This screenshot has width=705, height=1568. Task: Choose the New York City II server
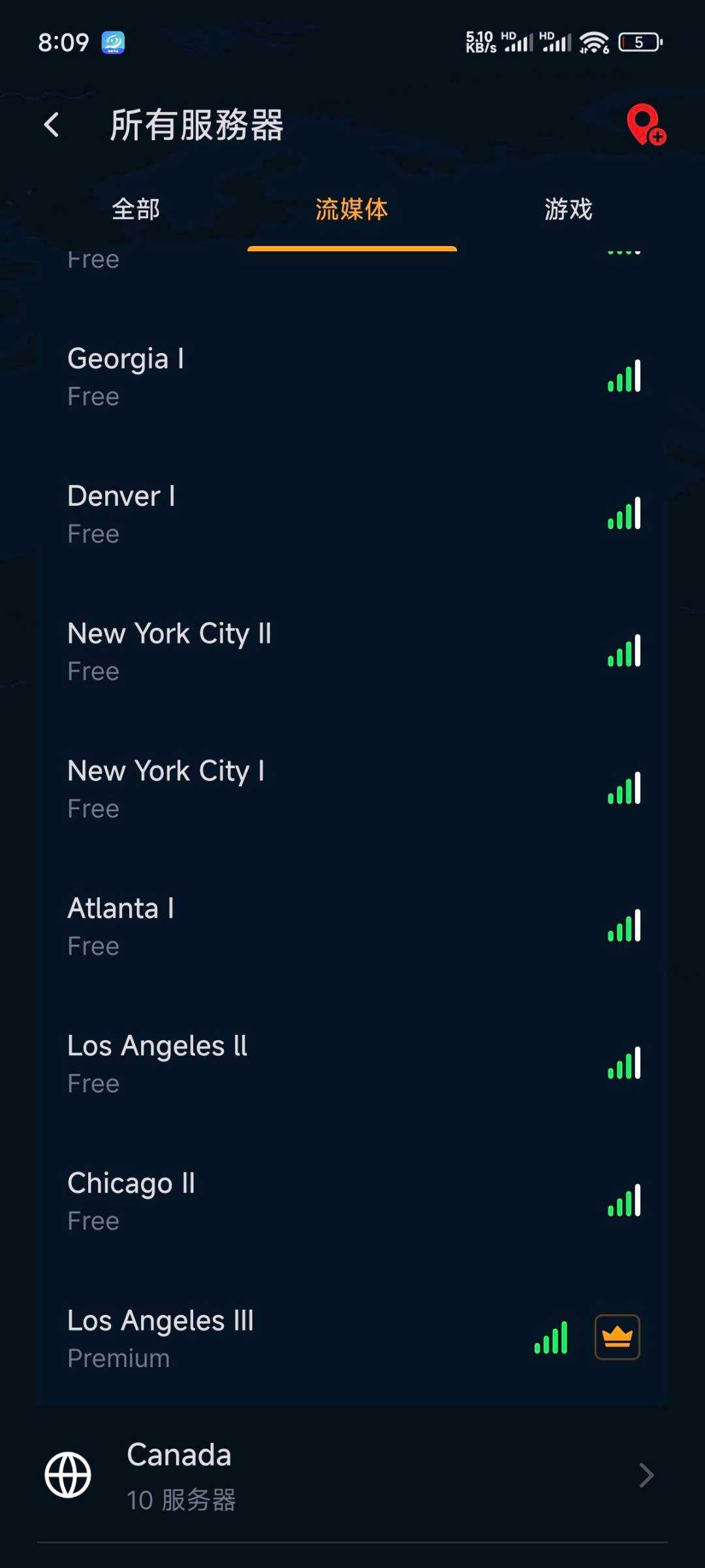(352, 652)
